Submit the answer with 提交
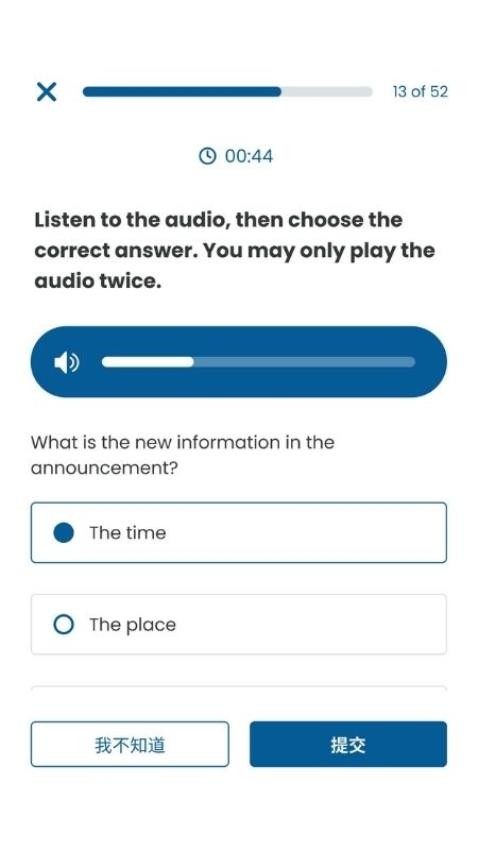478x850 pixels. point(348,744)
